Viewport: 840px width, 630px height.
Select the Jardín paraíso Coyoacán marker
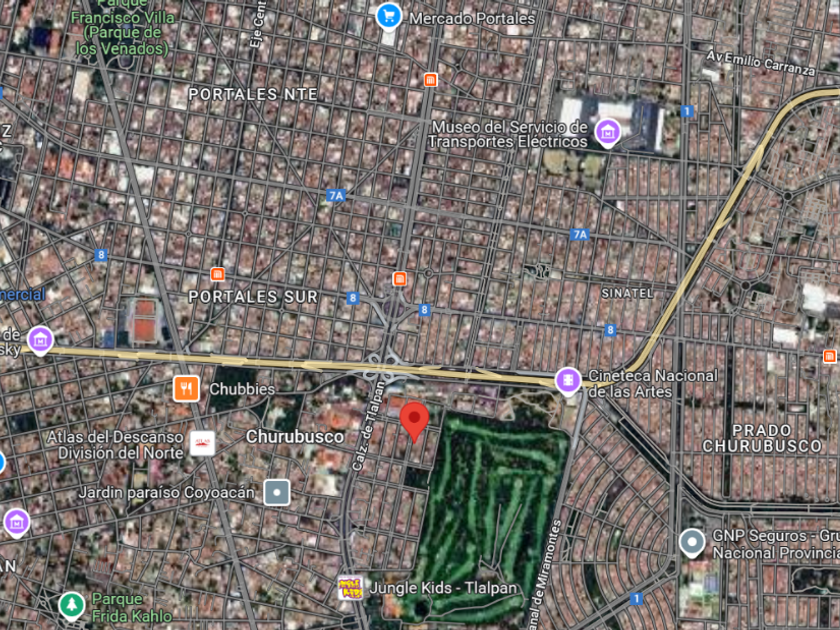pyautogui.click(x=277, y=492)
